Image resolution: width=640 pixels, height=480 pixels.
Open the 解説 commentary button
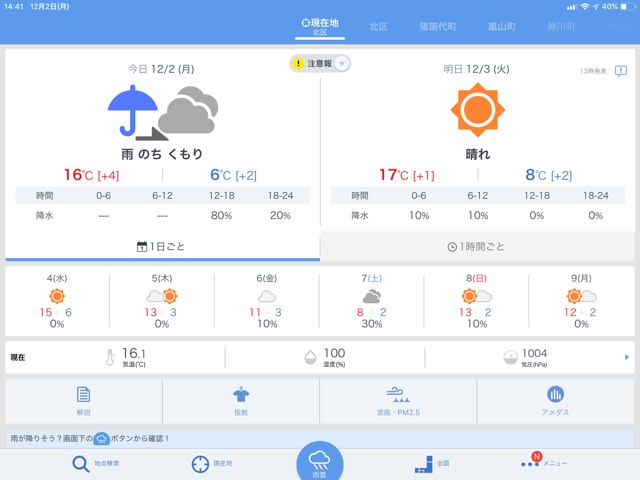tap(83, 400)
